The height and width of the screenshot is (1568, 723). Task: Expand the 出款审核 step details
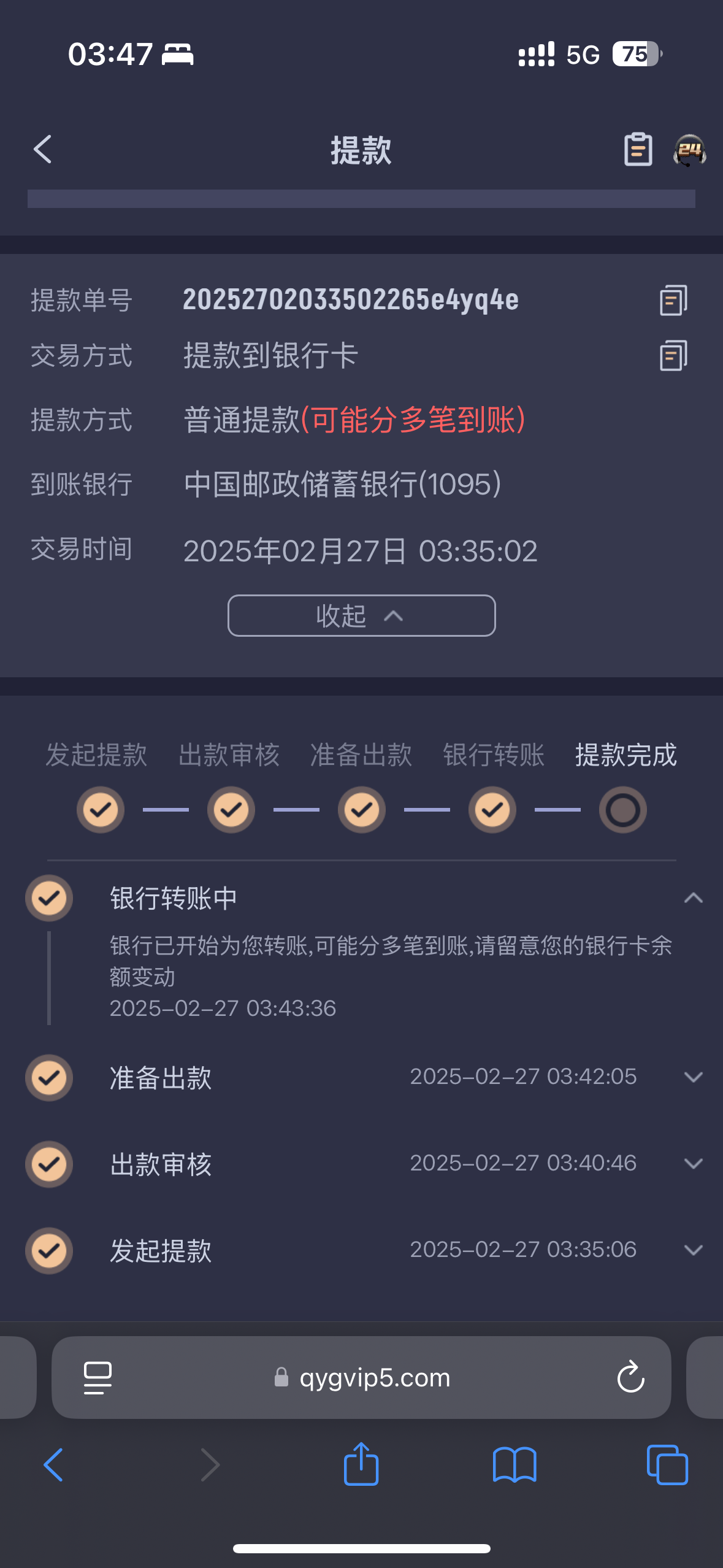(693, 1164)
